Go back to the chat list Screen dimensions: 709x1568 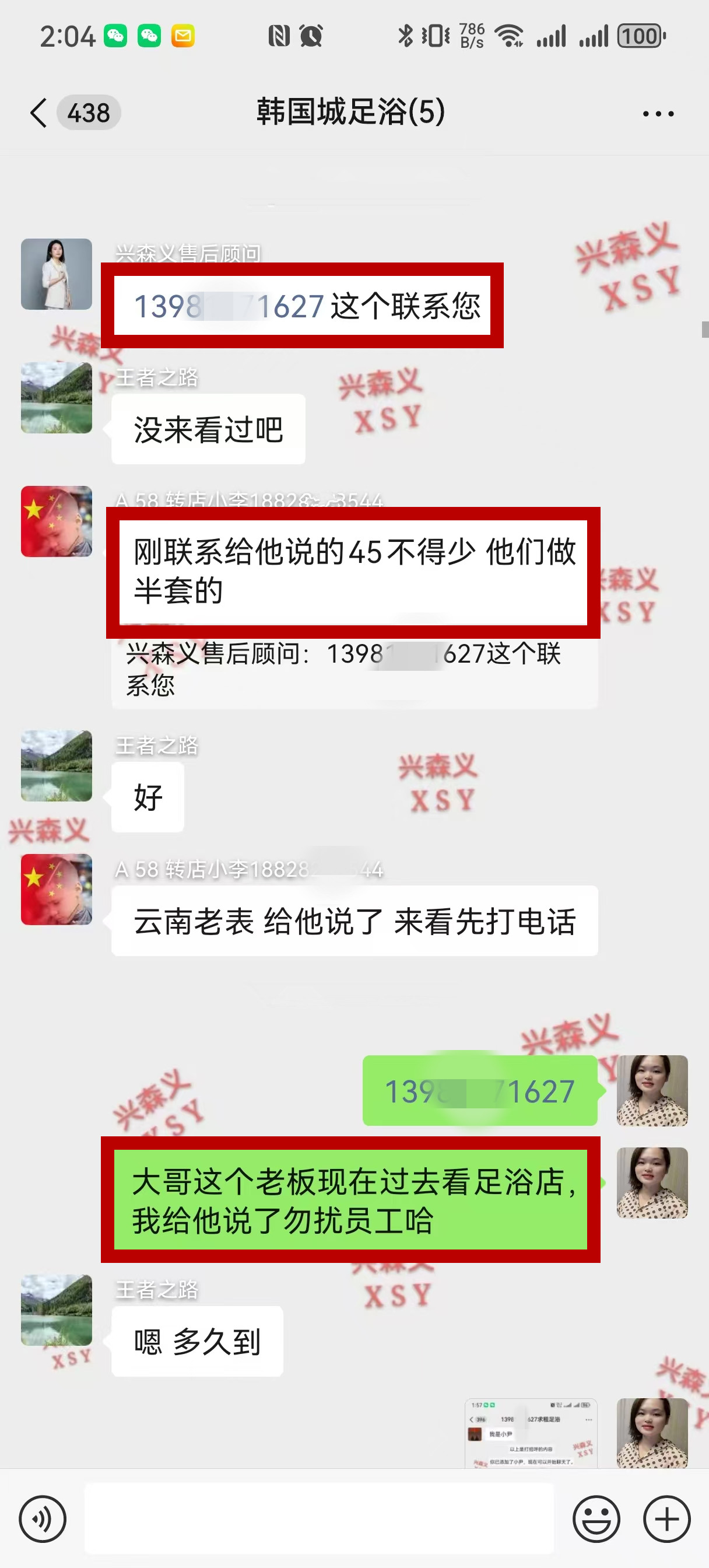tap(39, 113)
